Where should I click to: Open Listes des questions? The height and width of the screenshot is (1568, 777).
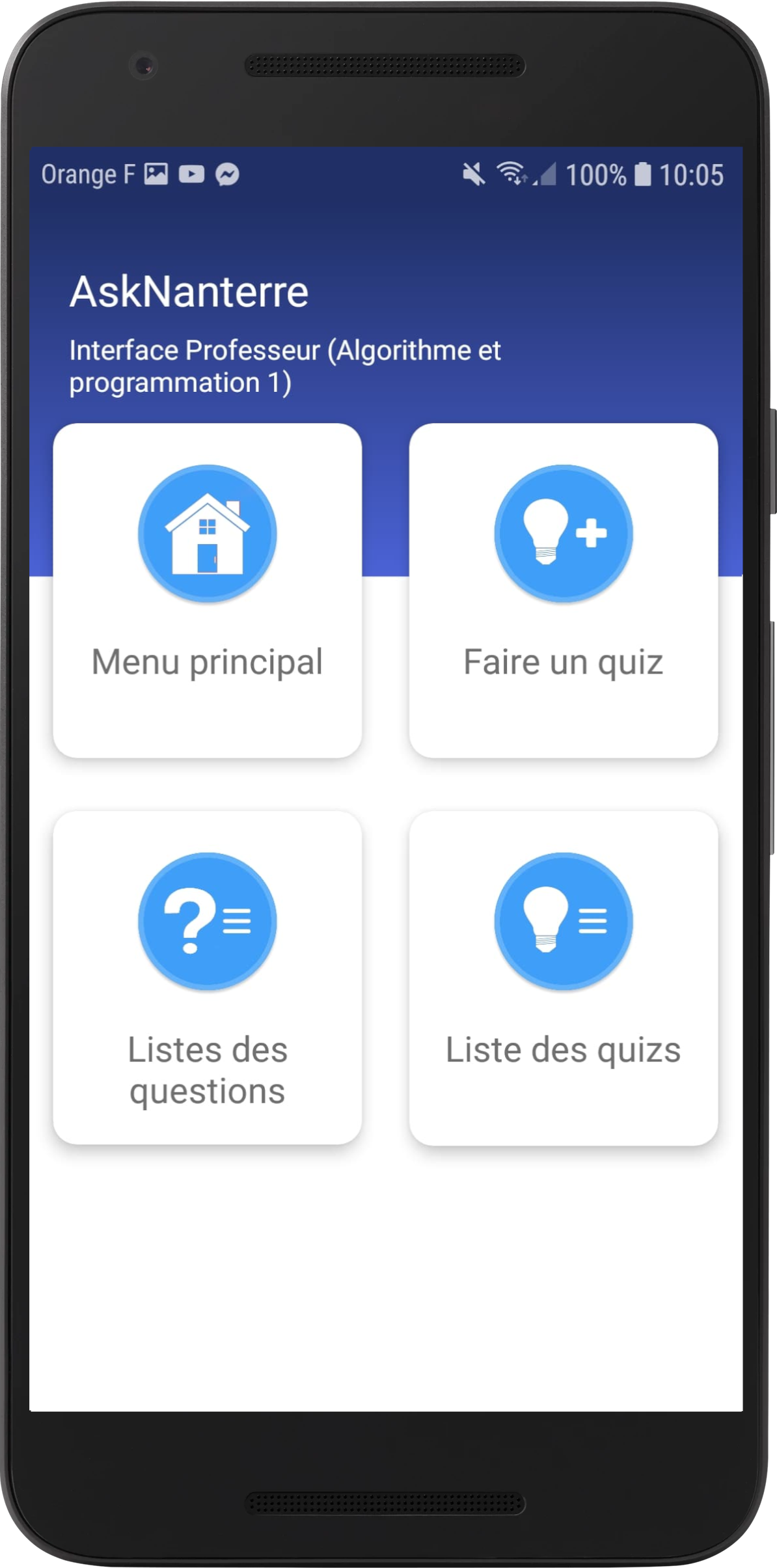[207, 977]
